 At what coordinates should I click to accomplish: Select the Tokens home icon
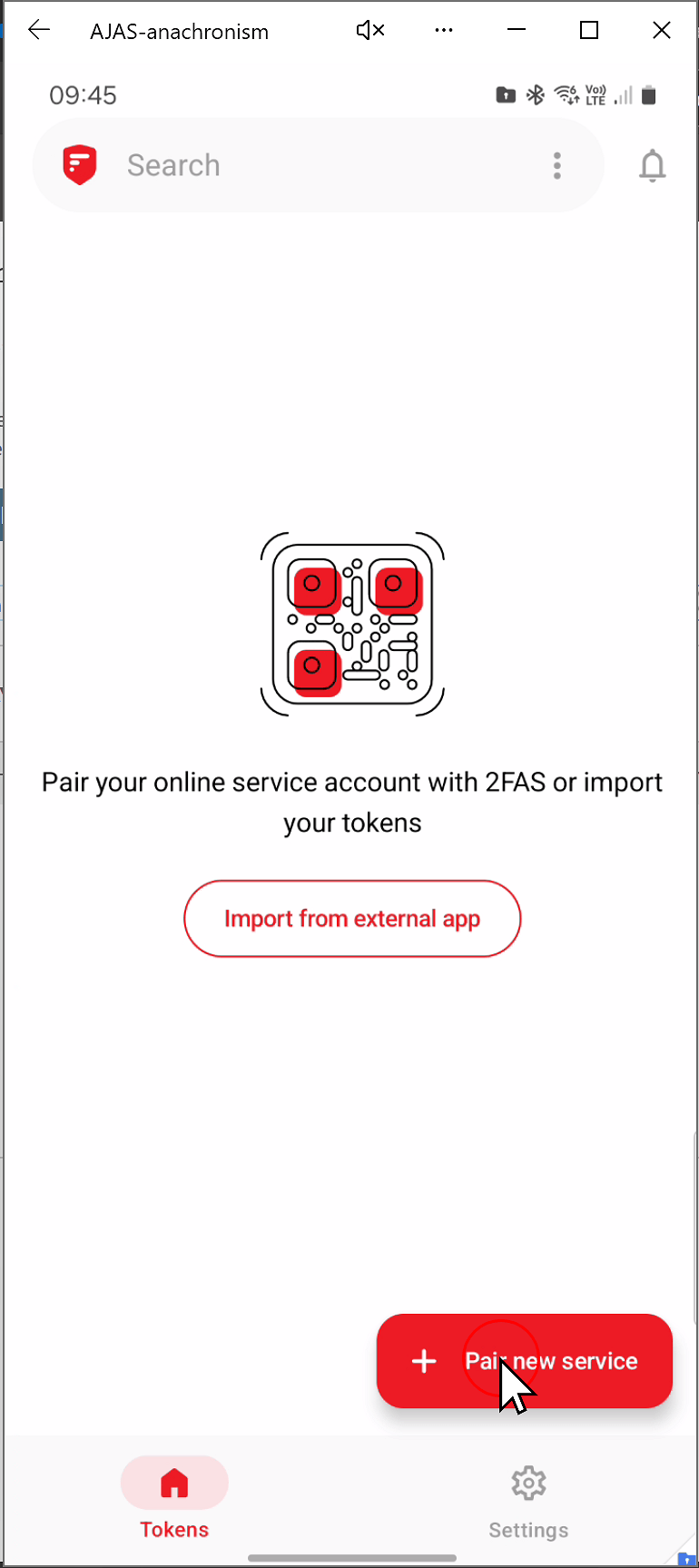coord(174,1482)
